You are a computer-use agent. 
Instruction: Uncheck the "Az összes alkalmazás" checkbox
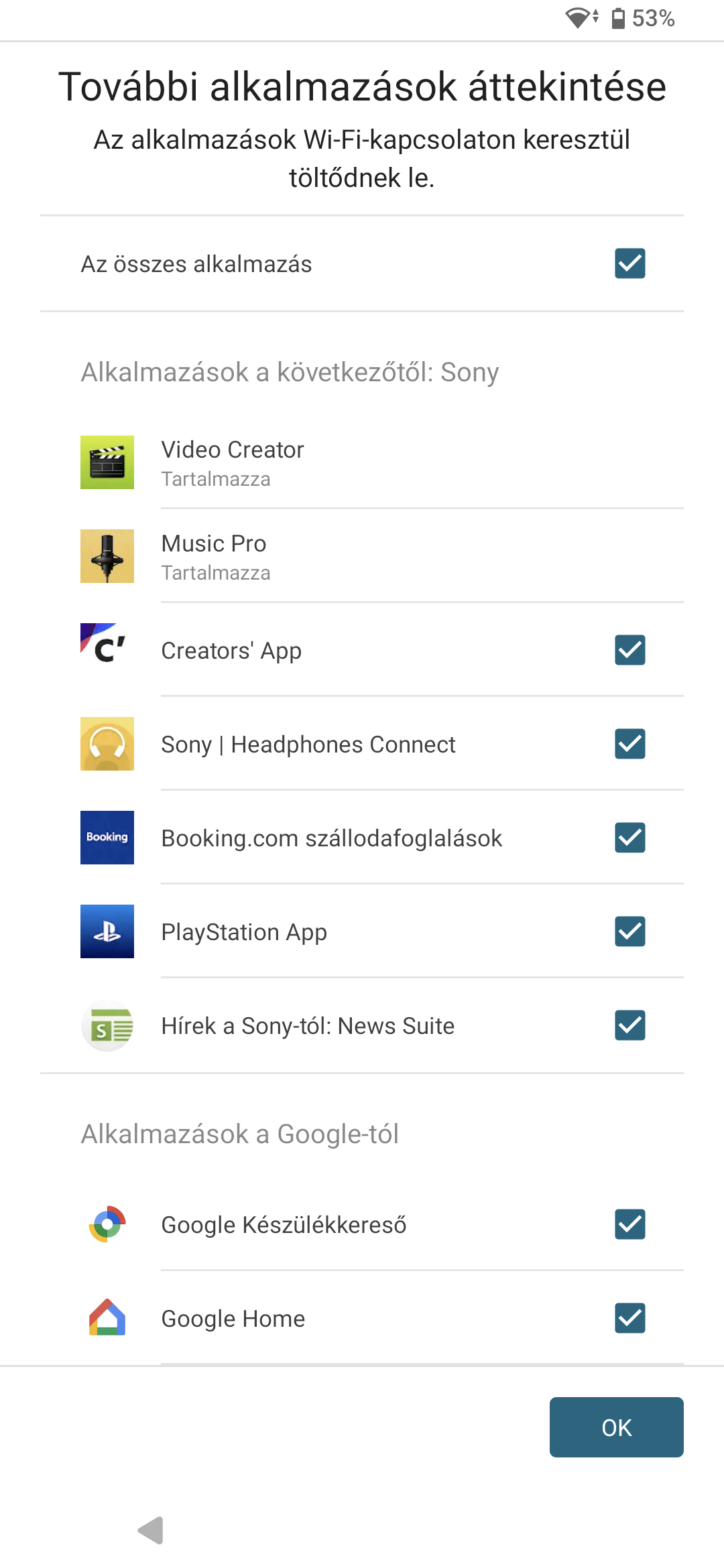pyautogui.click(x=629, y=263)
